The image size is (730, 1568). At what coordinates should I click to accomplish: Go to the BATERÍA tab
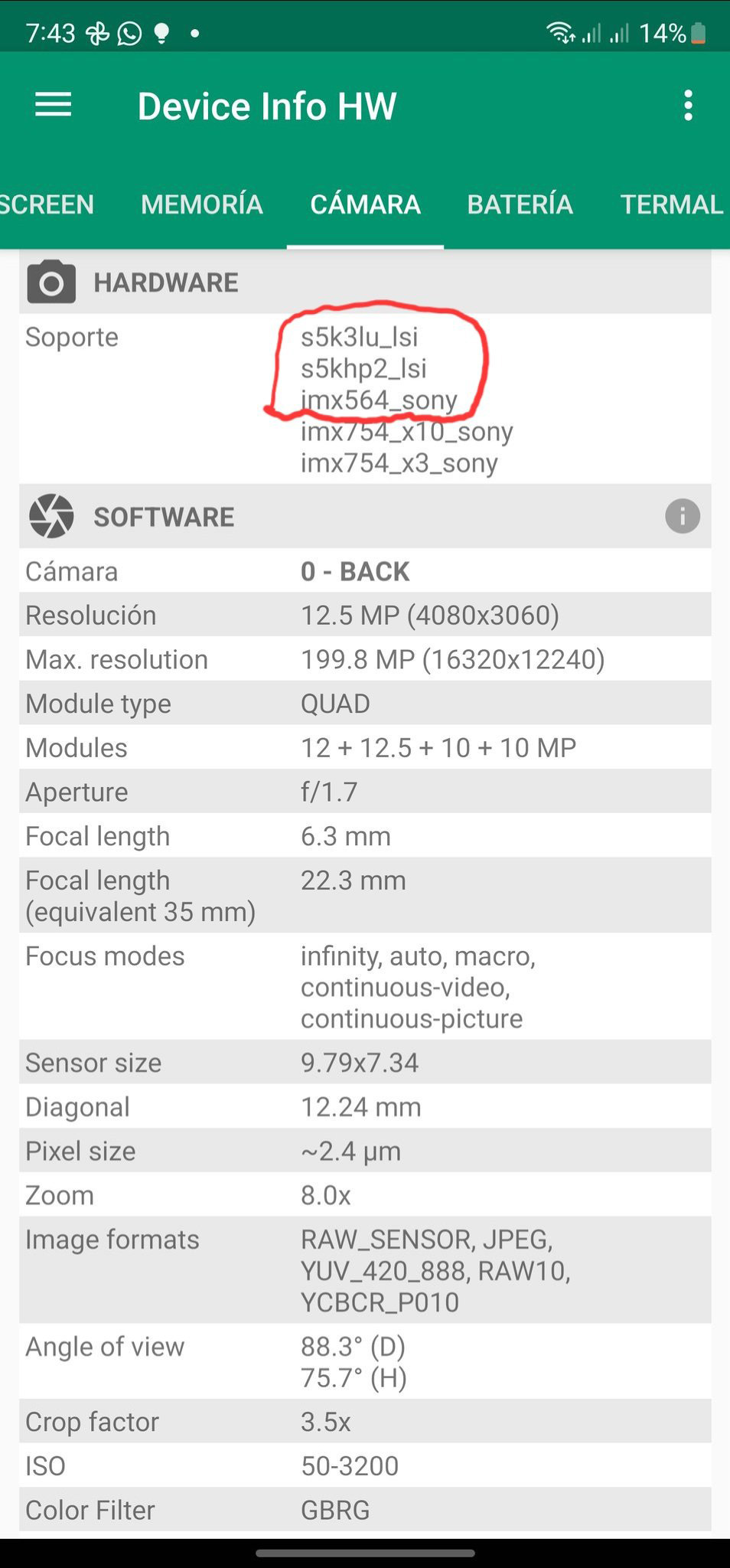point(520,204)
